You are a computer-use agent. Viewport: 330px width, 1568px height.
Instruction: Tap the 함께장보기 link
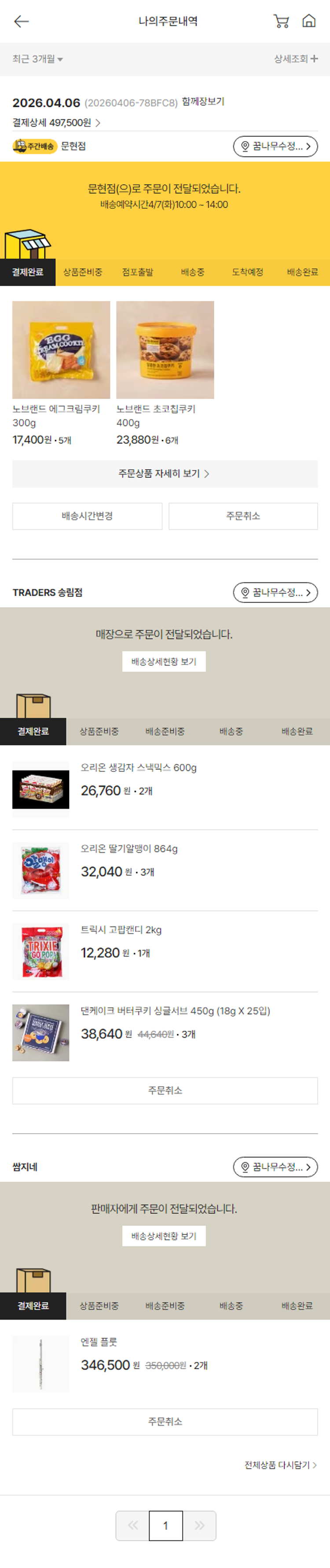click(x=203, y=102)
